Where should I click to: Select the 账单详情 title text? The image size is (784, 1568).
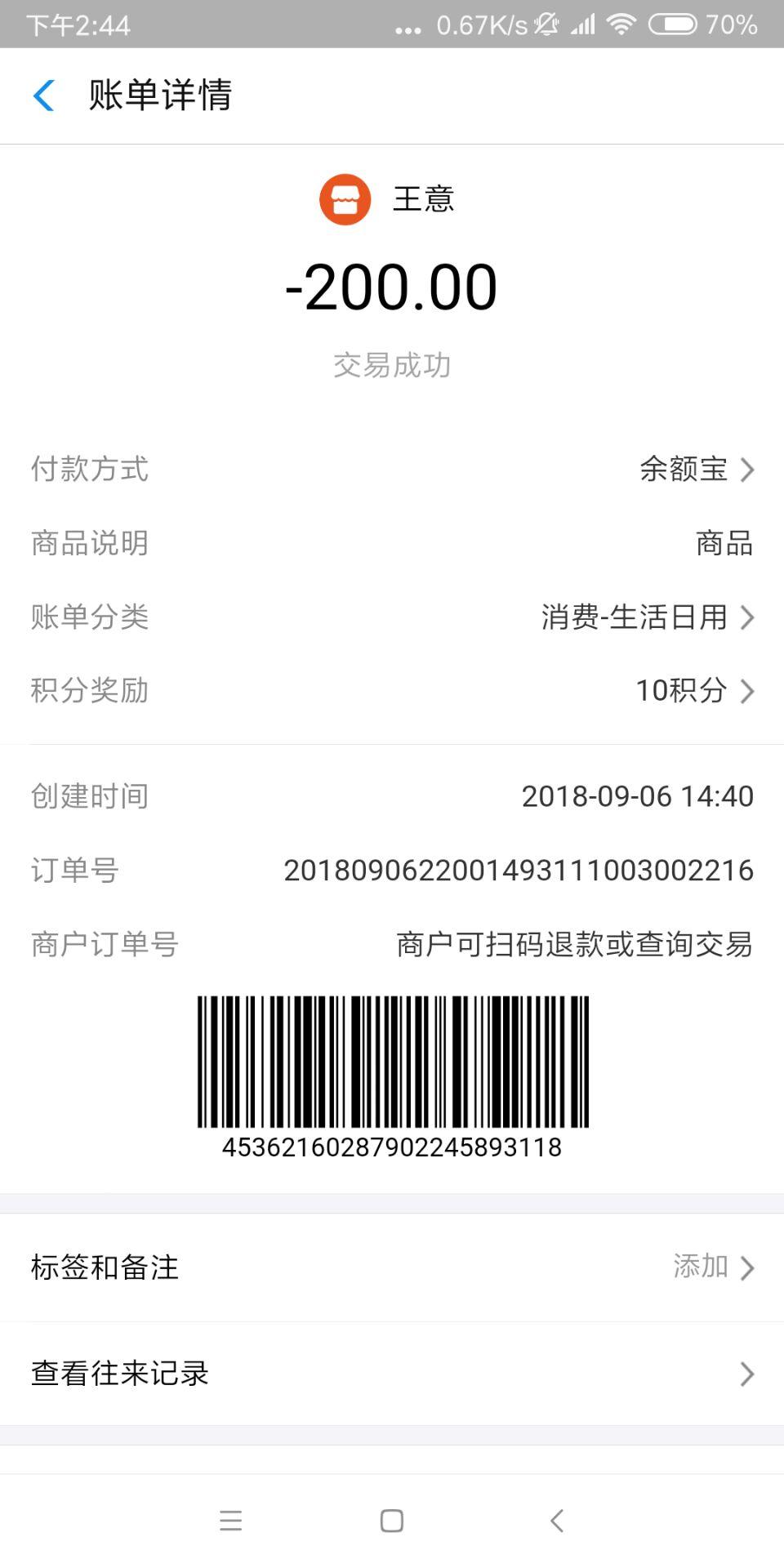[x=160, y=95]
